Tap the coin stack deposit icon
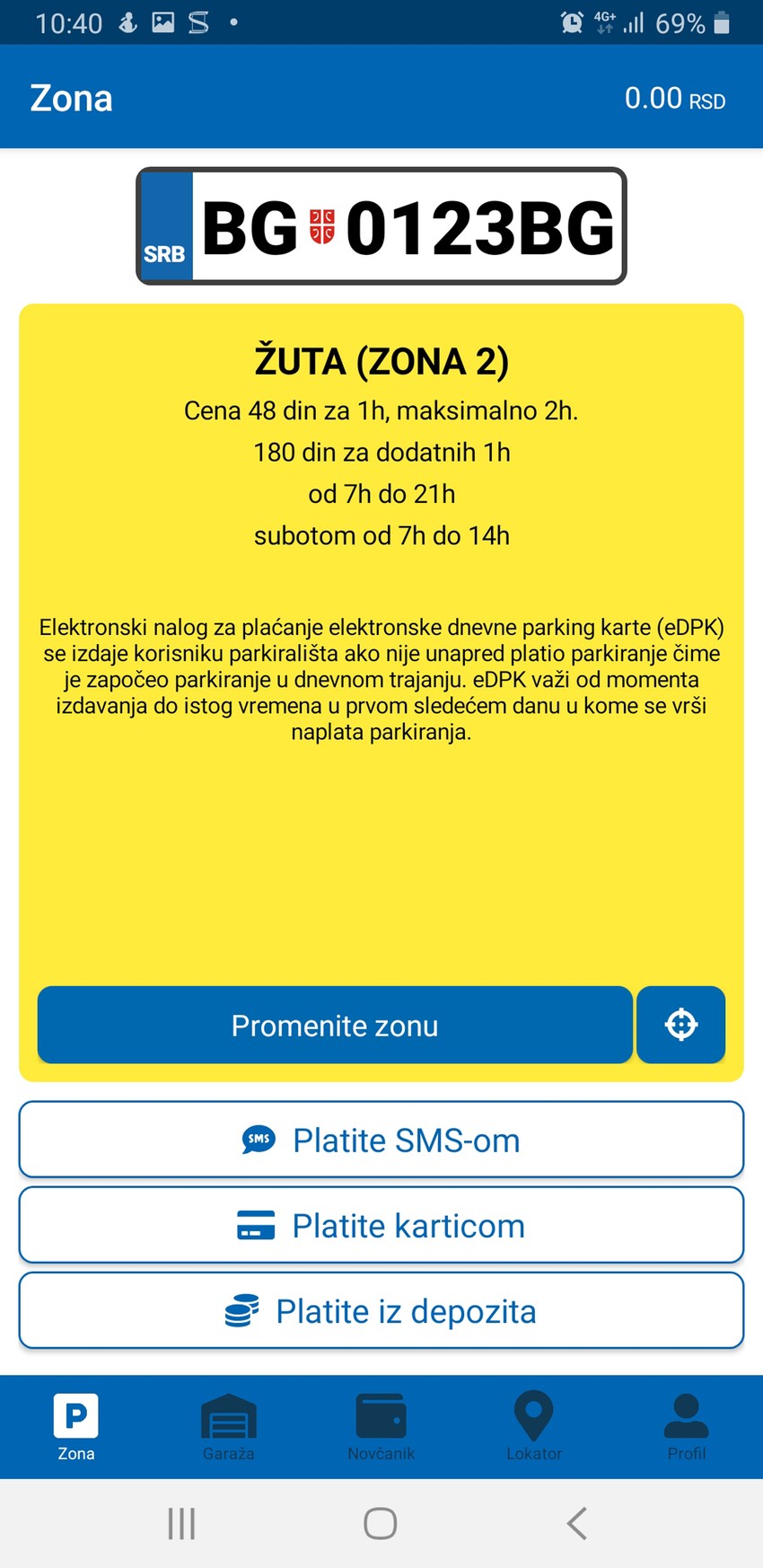The width and height of the screenshot is (763, 1568). pos(244,1310)
